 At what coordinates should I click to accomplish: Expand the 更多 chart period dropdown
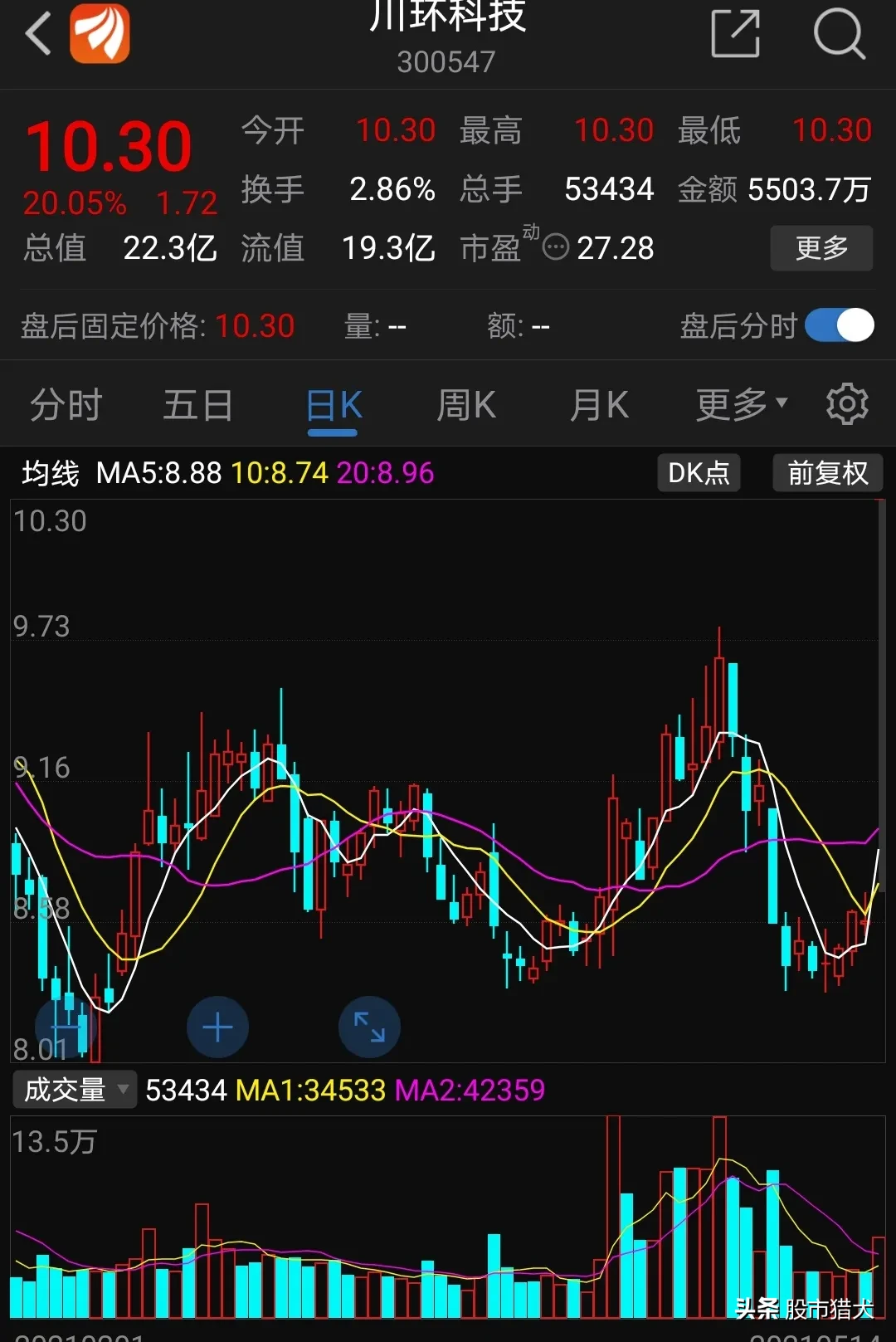click(x=740, y=405)
